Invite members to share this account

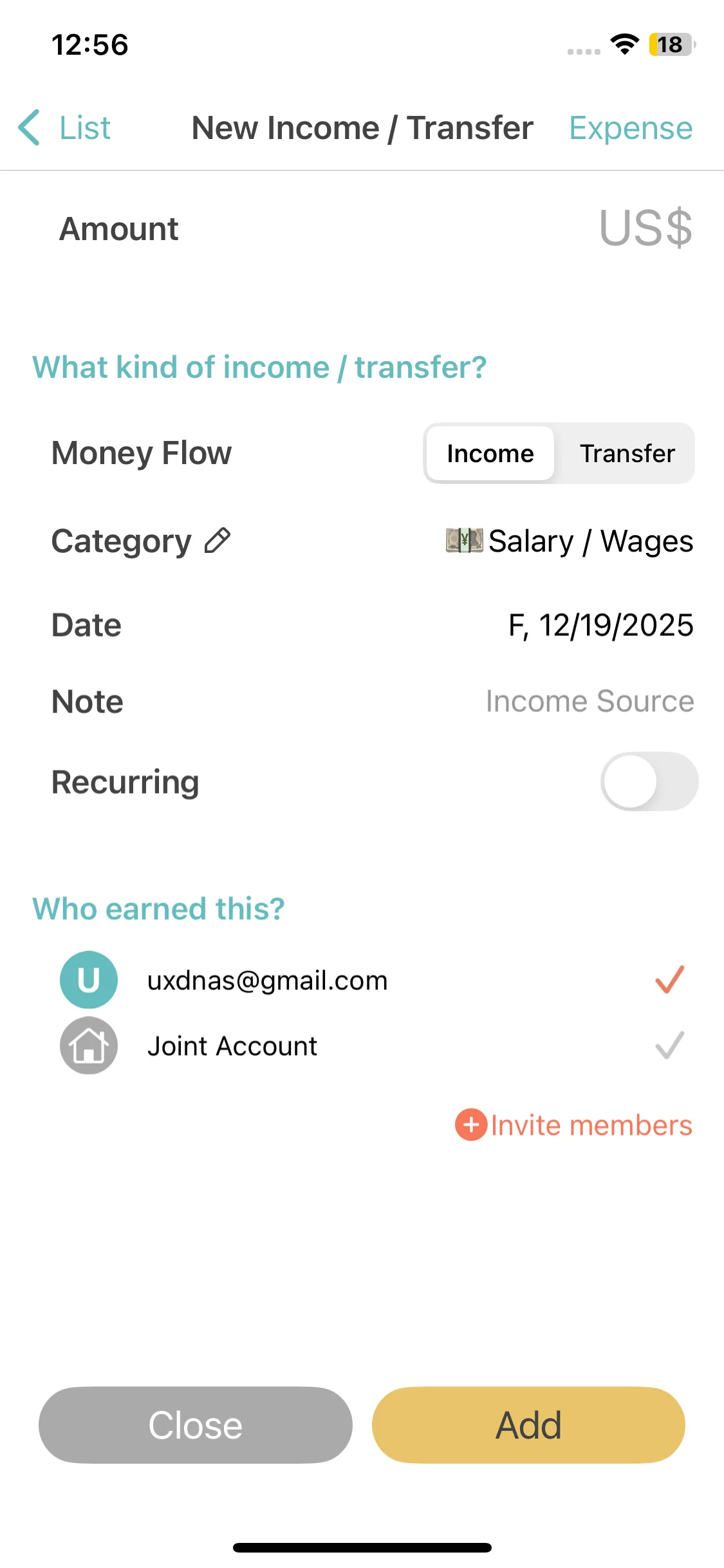tap(574, 1125)
